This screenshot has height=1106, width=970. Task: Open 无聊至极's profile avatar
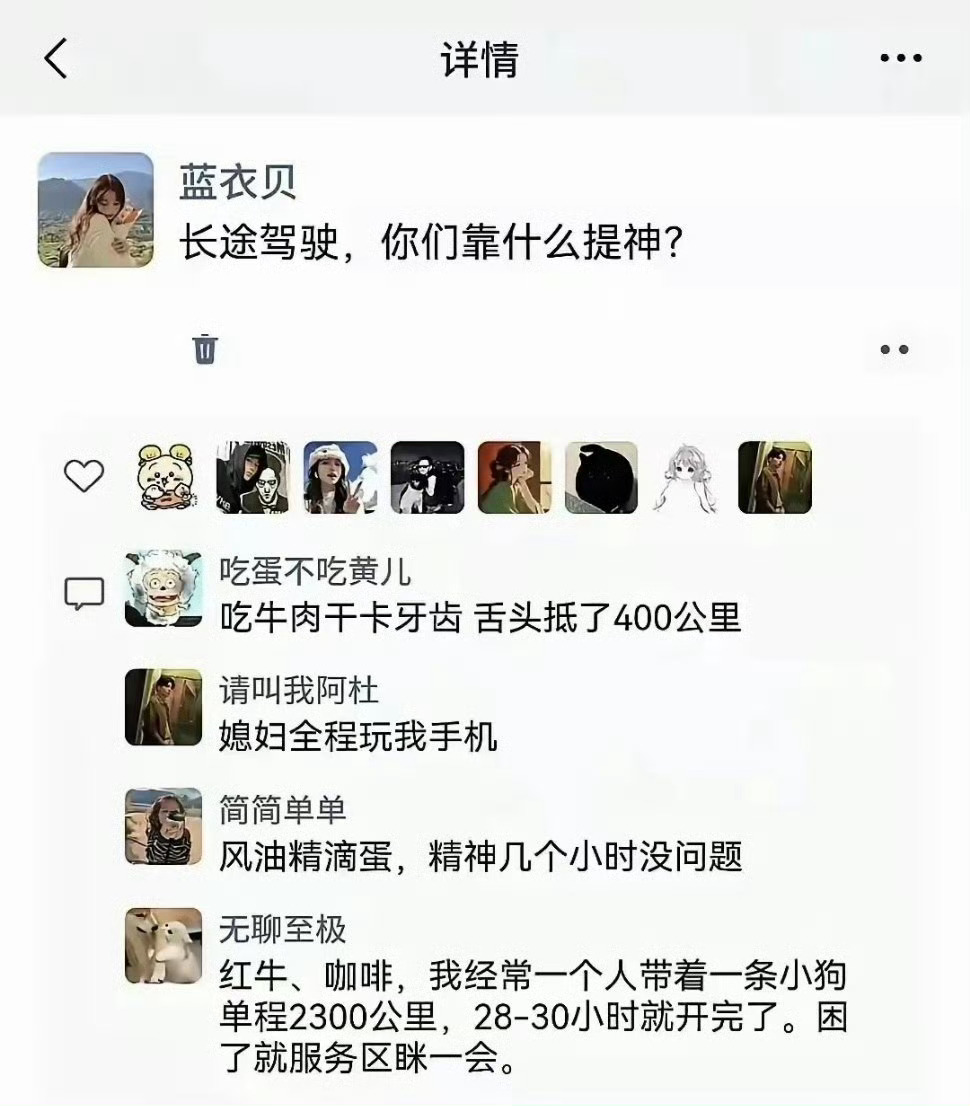(x=163, y=945)
